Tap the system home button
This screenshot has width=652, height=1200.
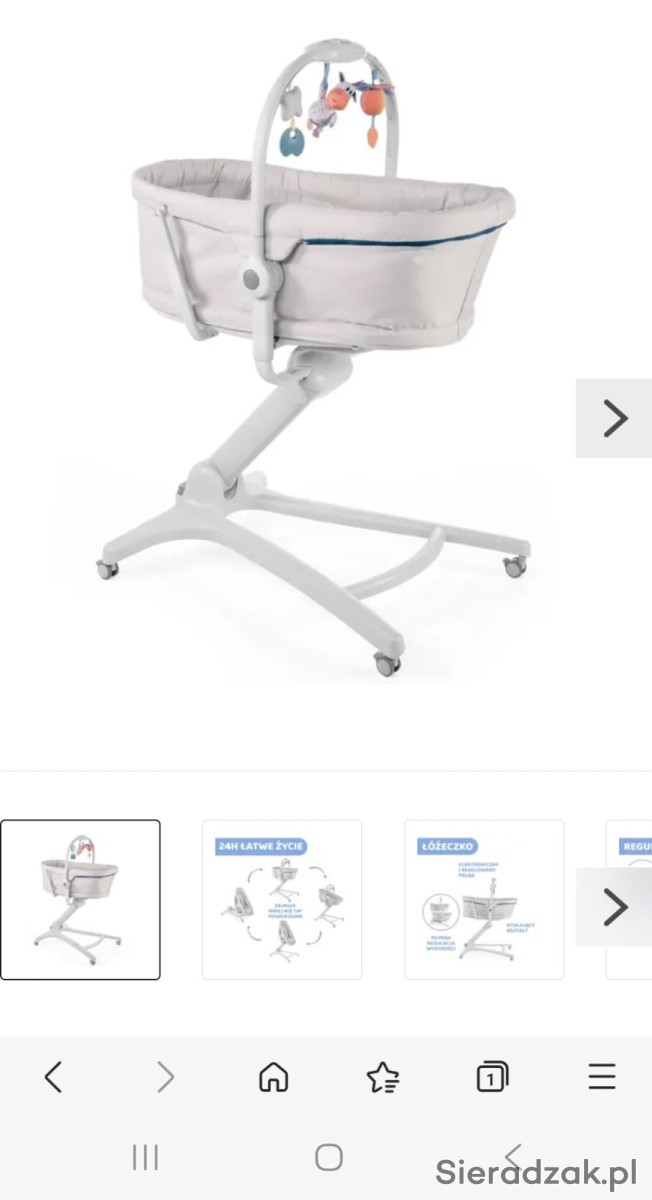(329, 1157)
